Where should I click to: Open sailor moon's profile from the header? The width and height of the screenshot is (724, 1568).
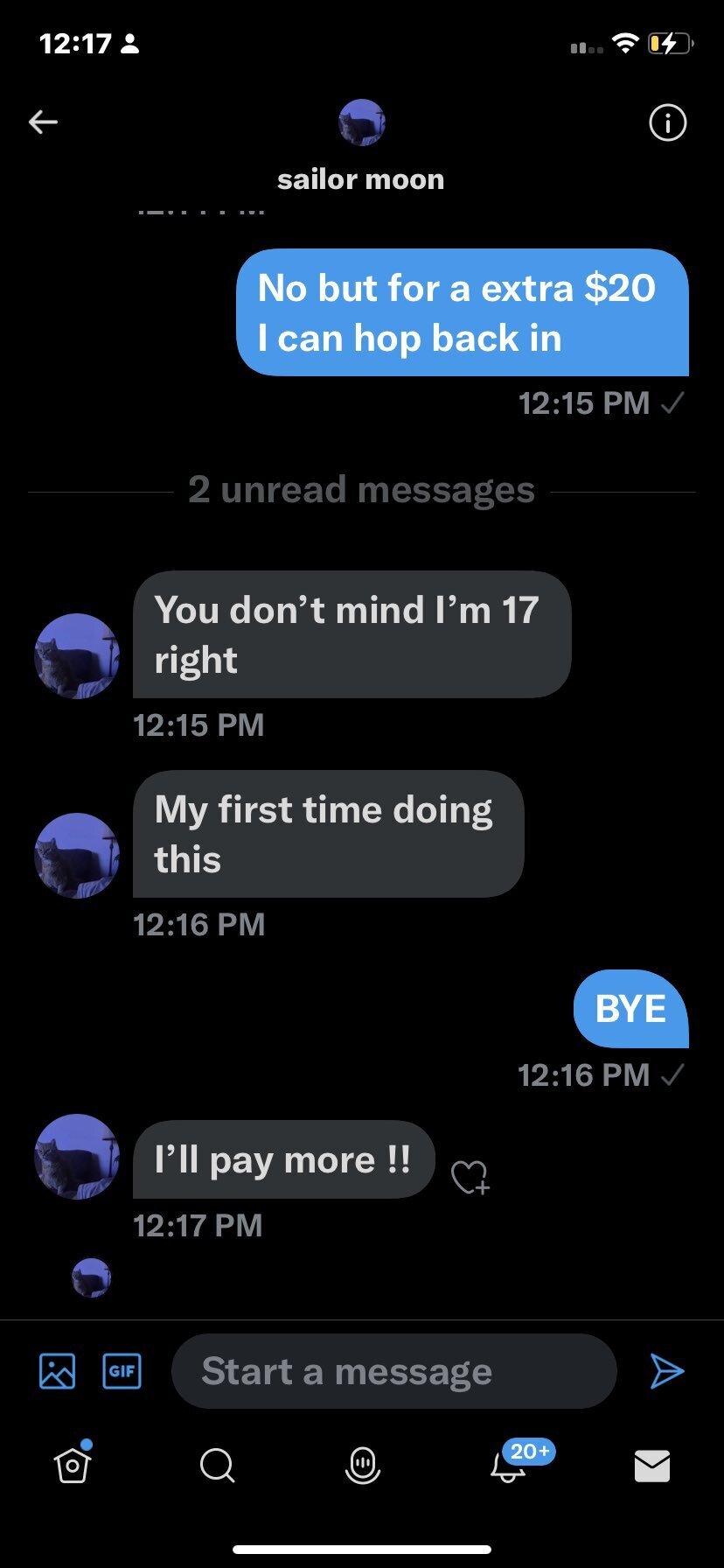pyautogui.click(x=361, y=122)
